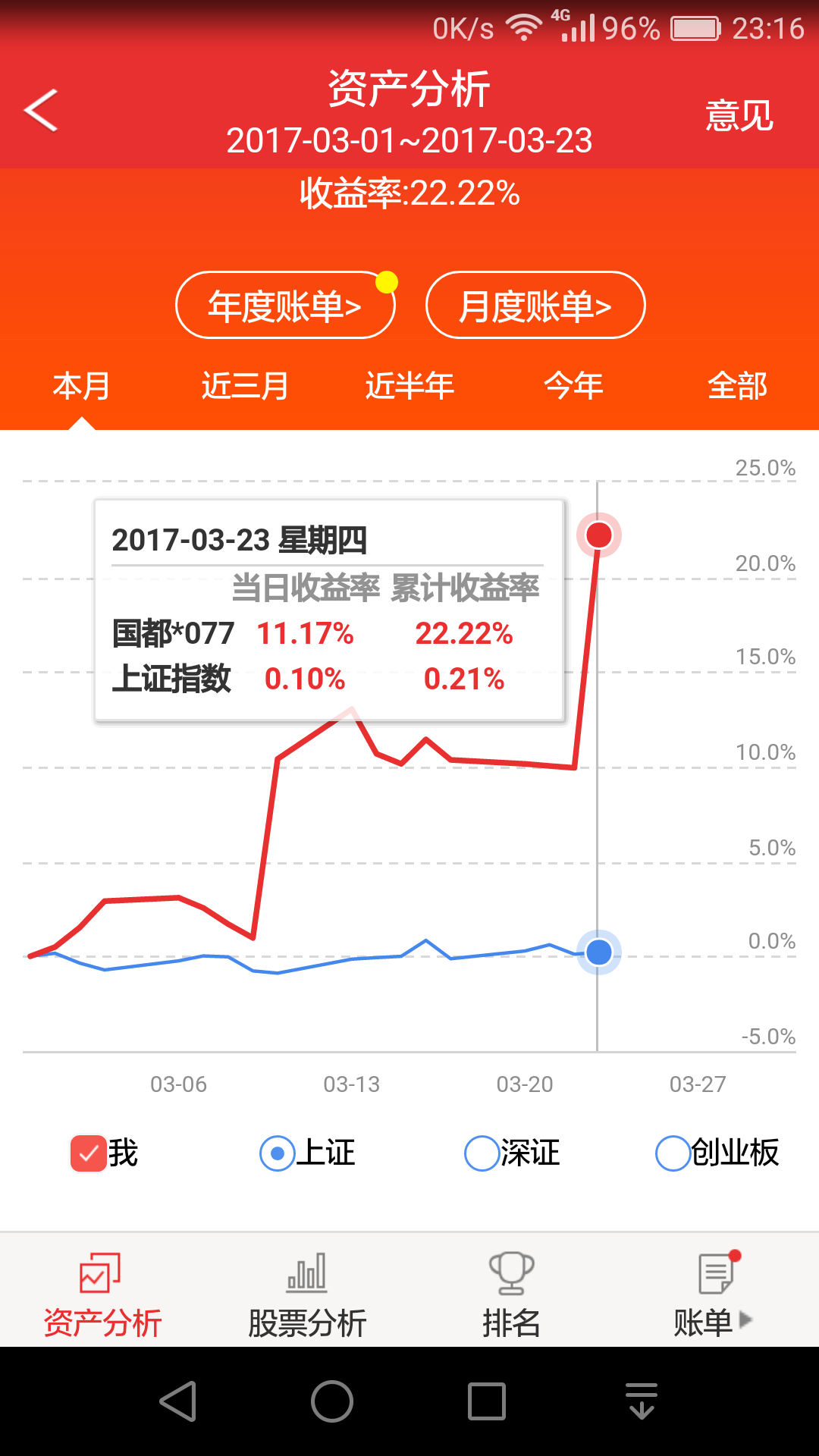
Task: Open the 月度账单 monthly bill
Action: click(x=535, y=306)
